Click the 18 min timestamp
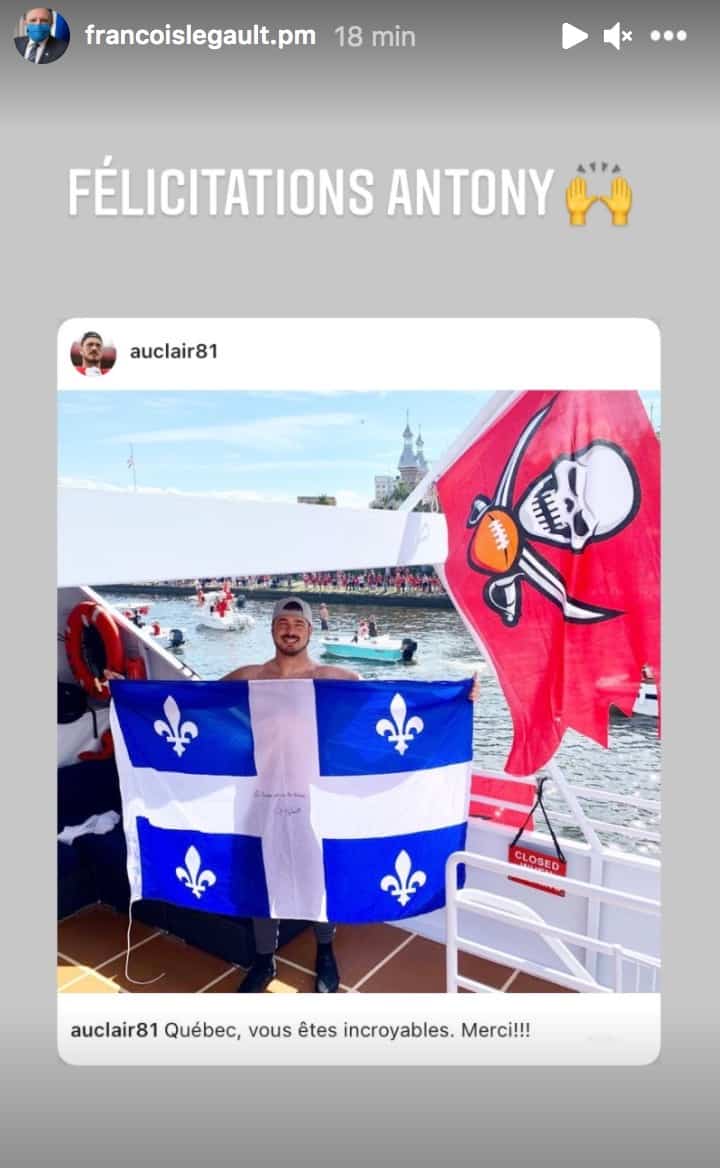 point(376,36)
